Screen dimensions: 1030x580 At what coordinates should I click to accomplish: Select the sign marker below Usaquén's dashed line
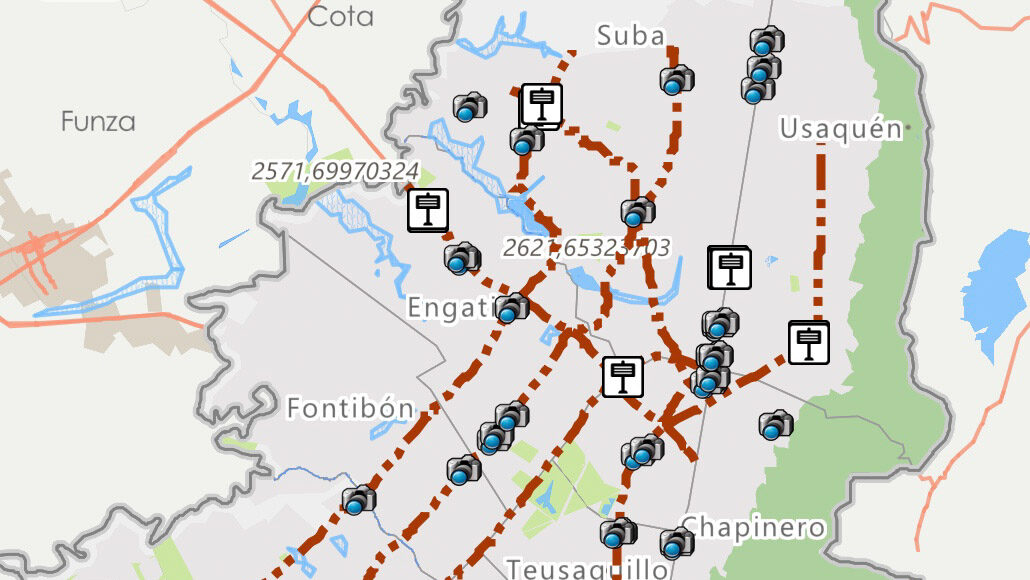point(808,342)
